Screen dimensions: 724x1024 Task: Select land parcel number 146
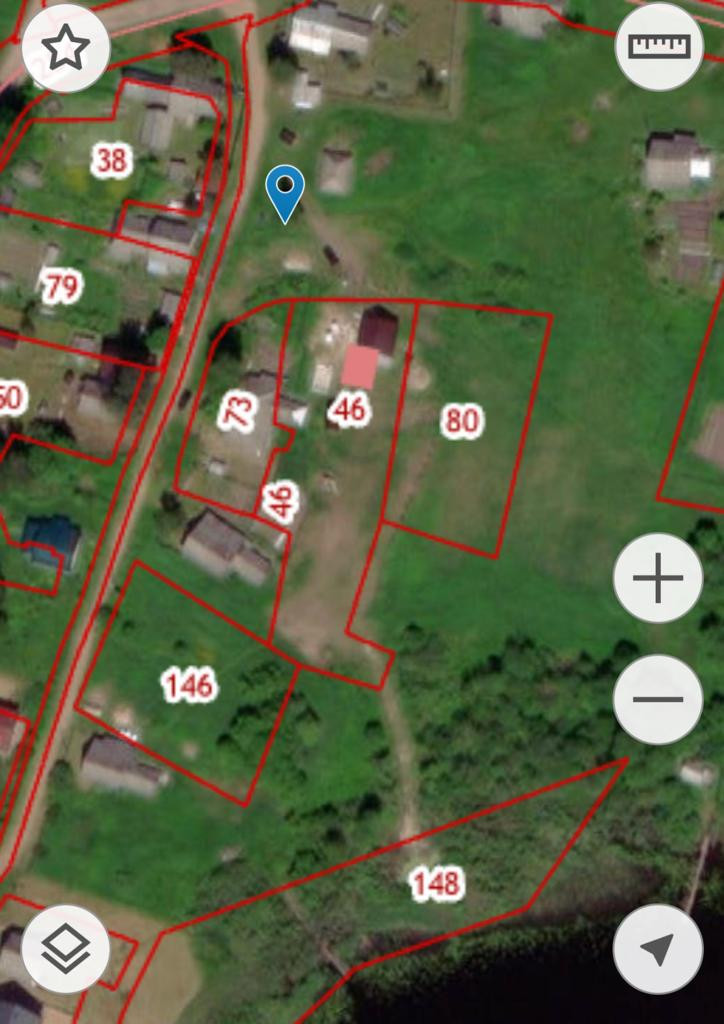click(188, 685)
